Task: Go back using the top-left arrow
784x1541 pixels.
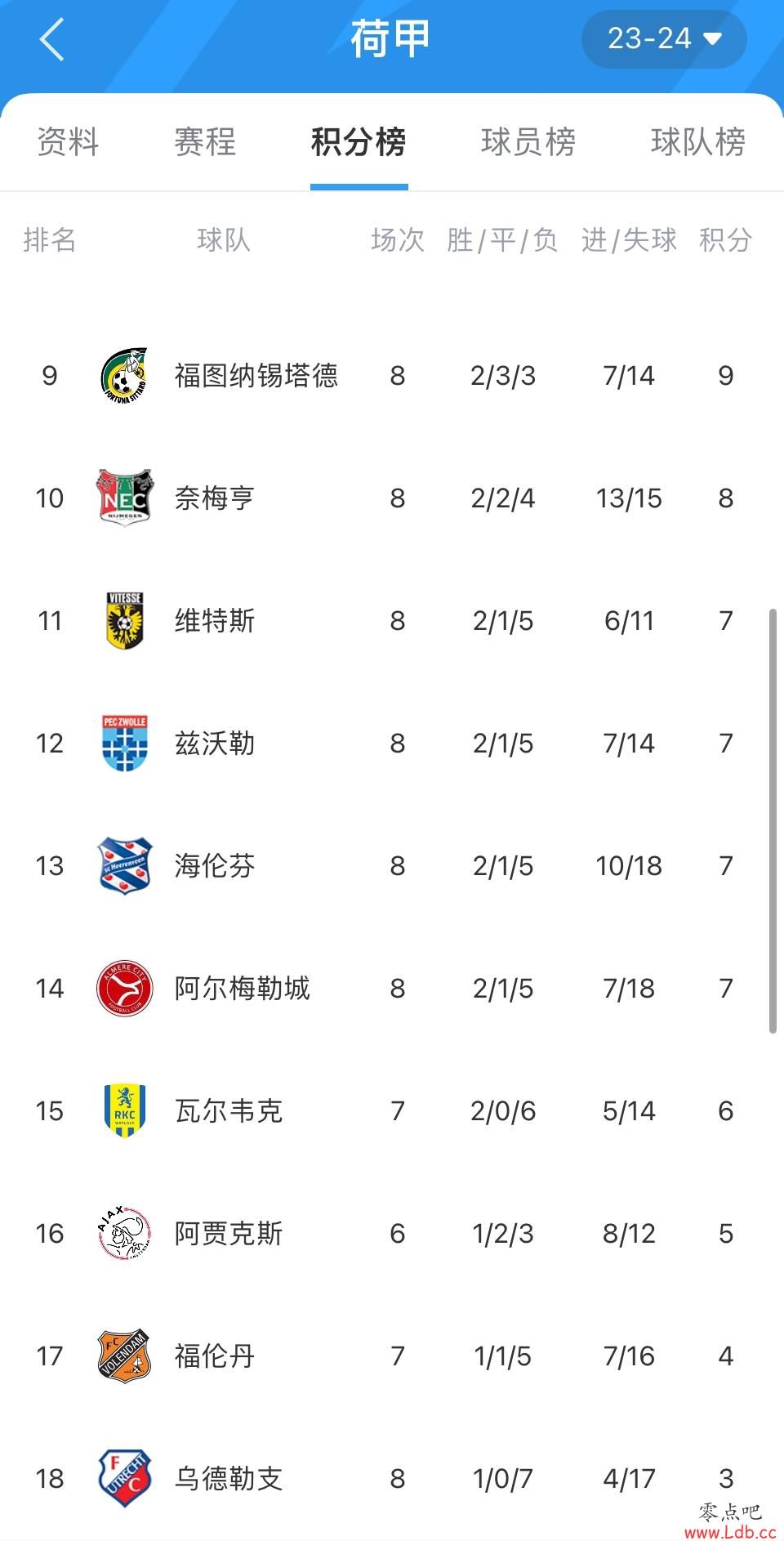Action: [51, 39]
